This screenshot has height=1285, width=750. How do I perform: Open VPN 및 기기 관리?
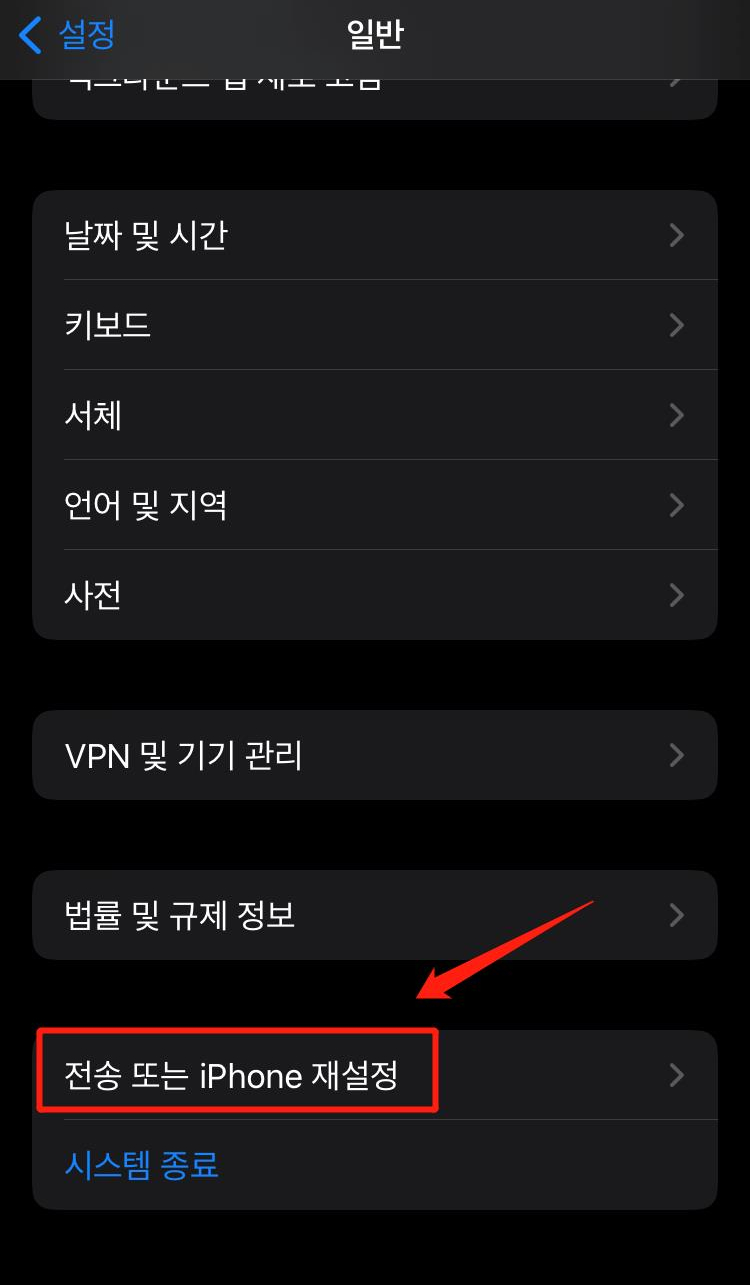coord(375,755)
